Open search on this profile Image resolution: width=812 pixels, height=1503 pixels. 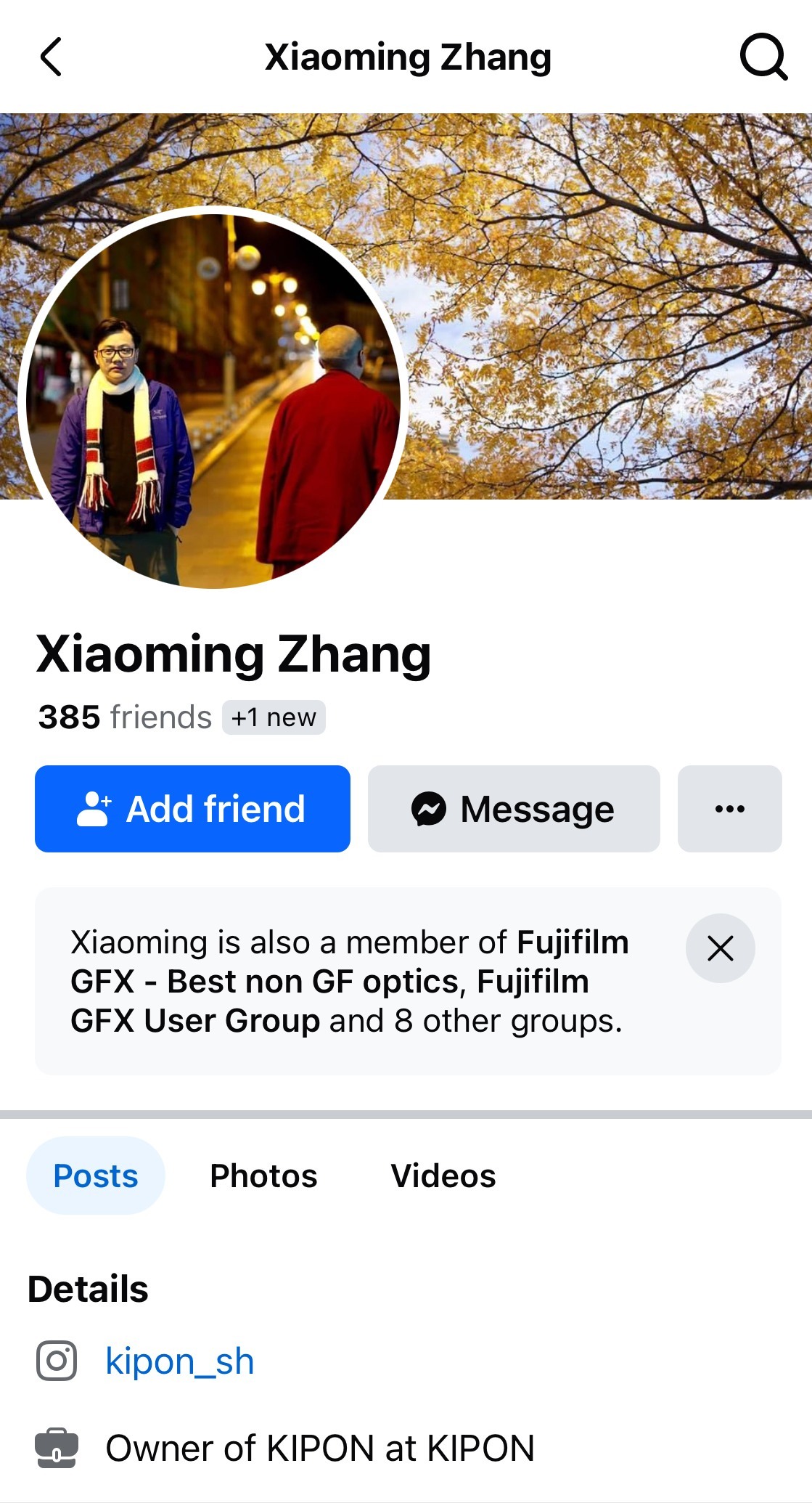tap(763, 57)
